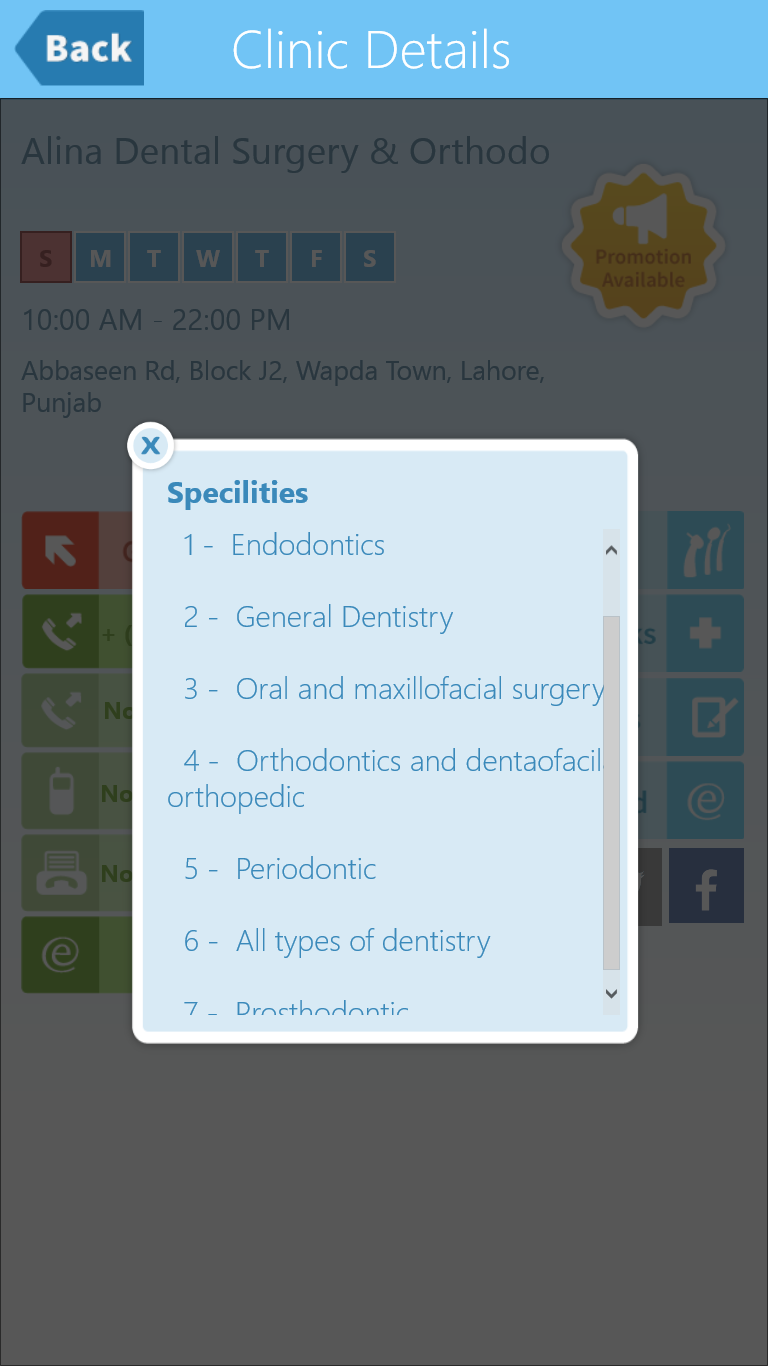Close the Specilities popup
This screenshot has width=768, height=1366.
(151, 445)
